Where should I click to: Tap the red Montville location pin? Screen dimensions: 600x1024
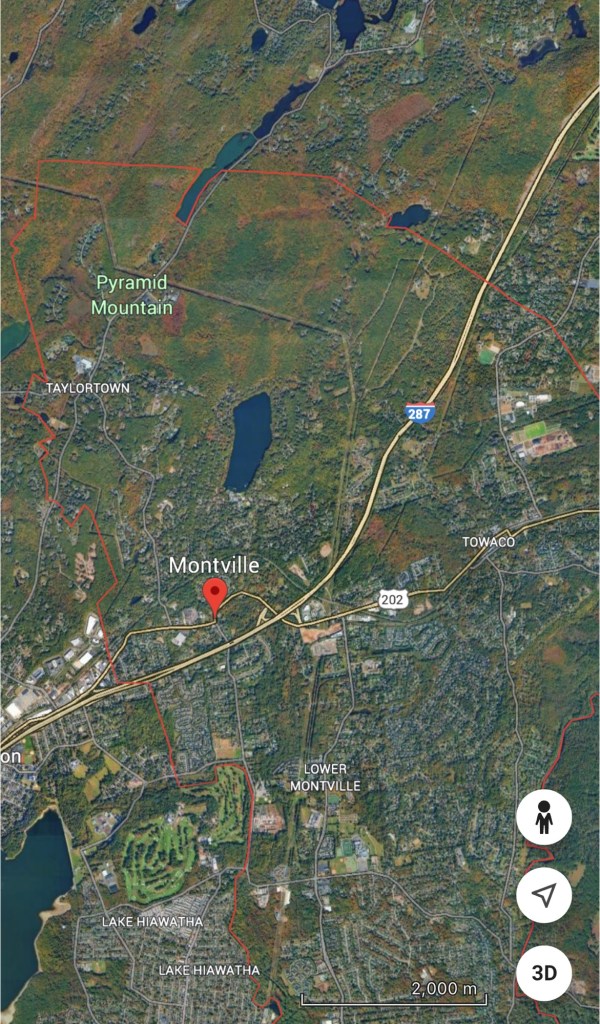click(214, 595)
